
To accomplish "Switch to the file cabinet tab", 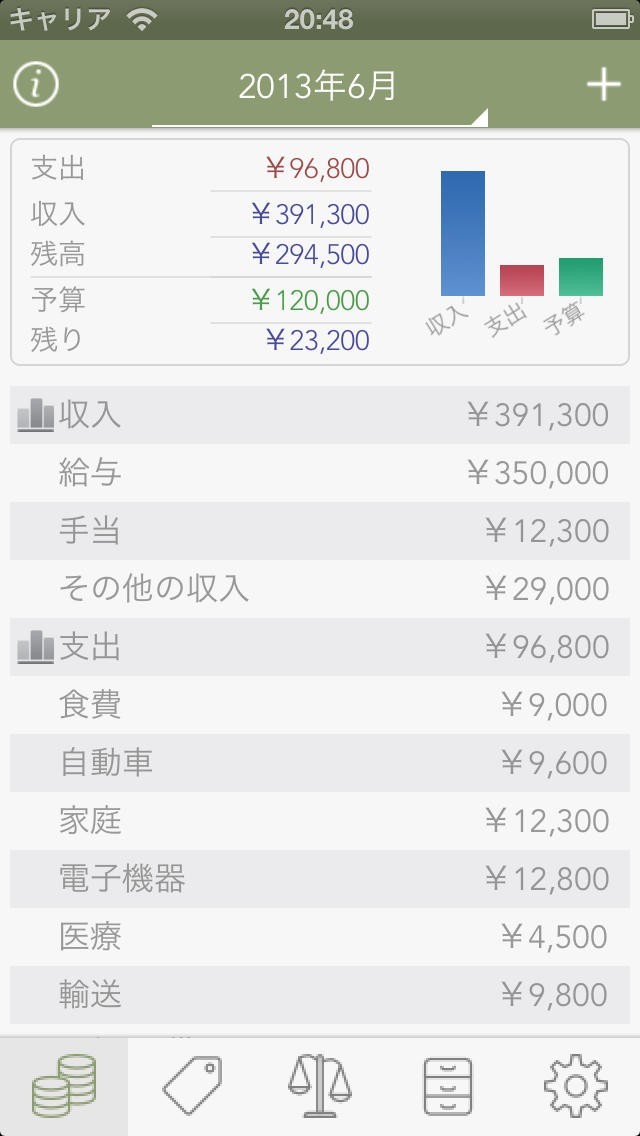I will coord(447,1085).
